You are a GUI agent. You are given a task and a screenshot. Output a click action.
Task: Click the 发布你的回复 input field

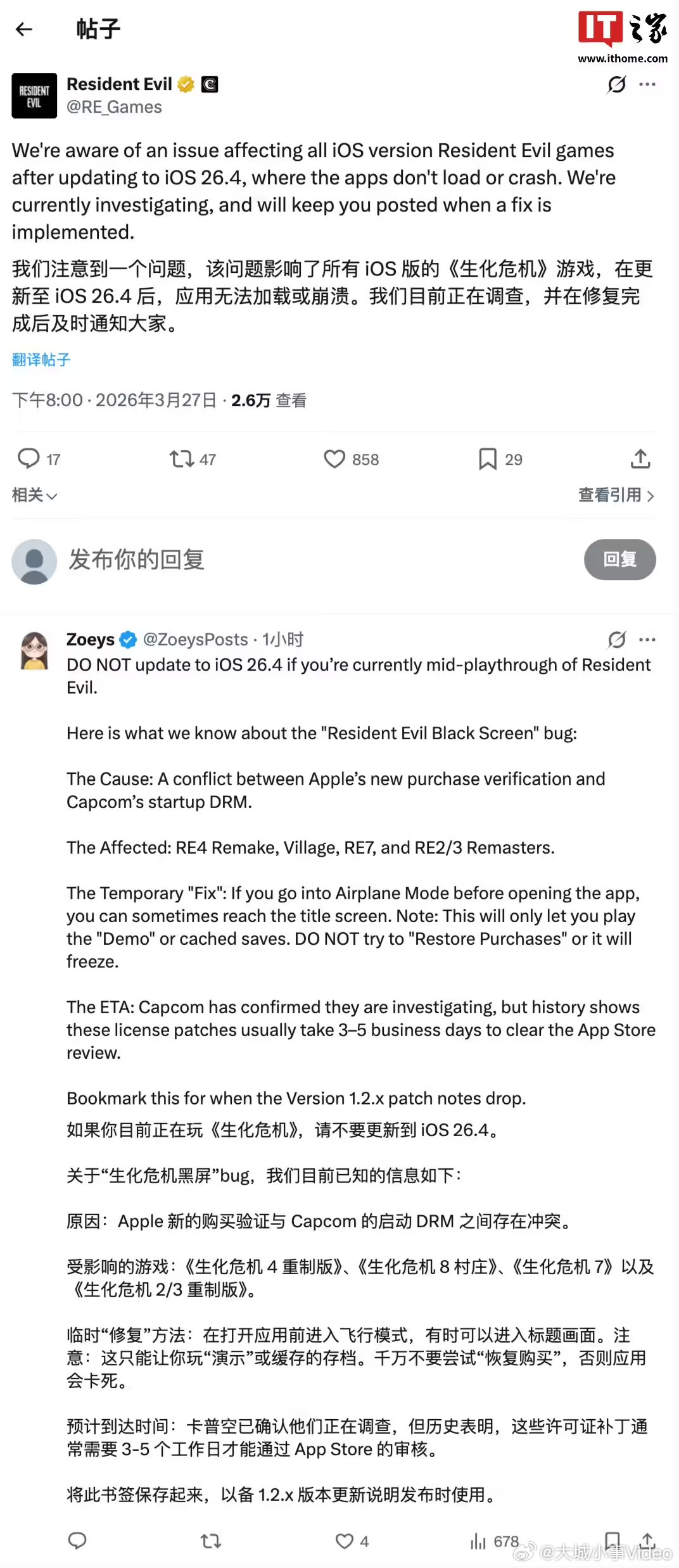click(135, 560)
